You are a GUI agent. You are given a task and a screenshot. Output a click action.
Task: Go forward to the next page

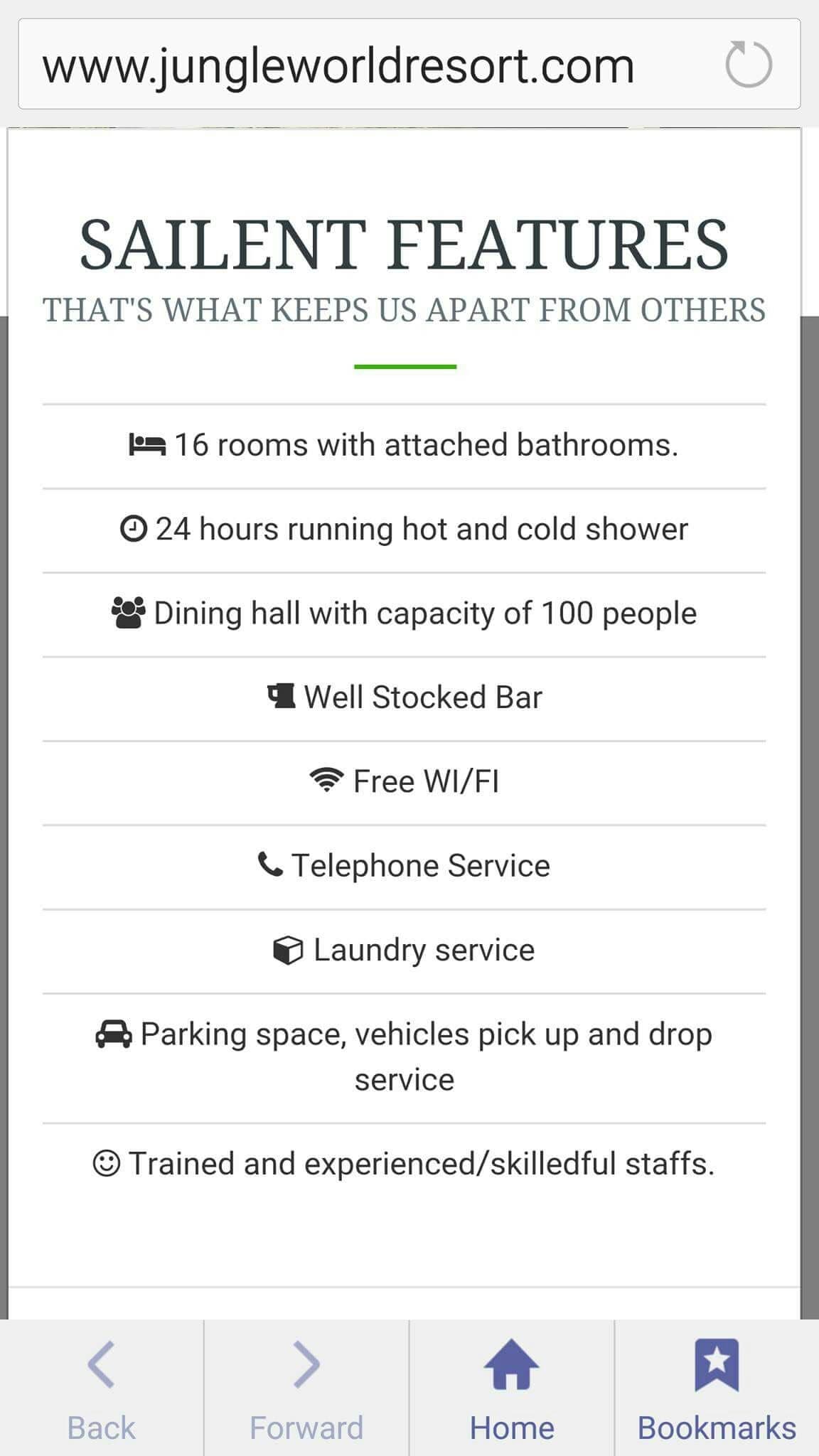point(306,1387)
